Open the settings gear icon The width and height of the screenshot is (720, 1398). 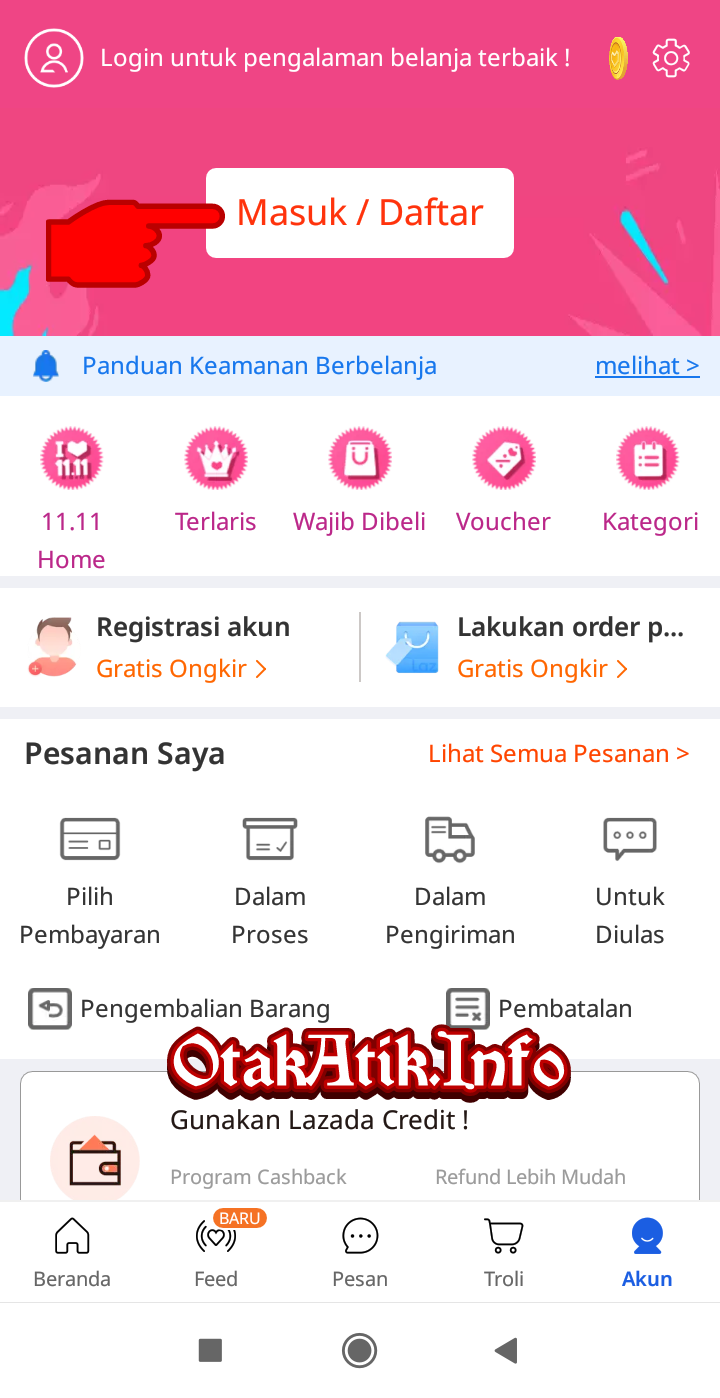[671, 58]
